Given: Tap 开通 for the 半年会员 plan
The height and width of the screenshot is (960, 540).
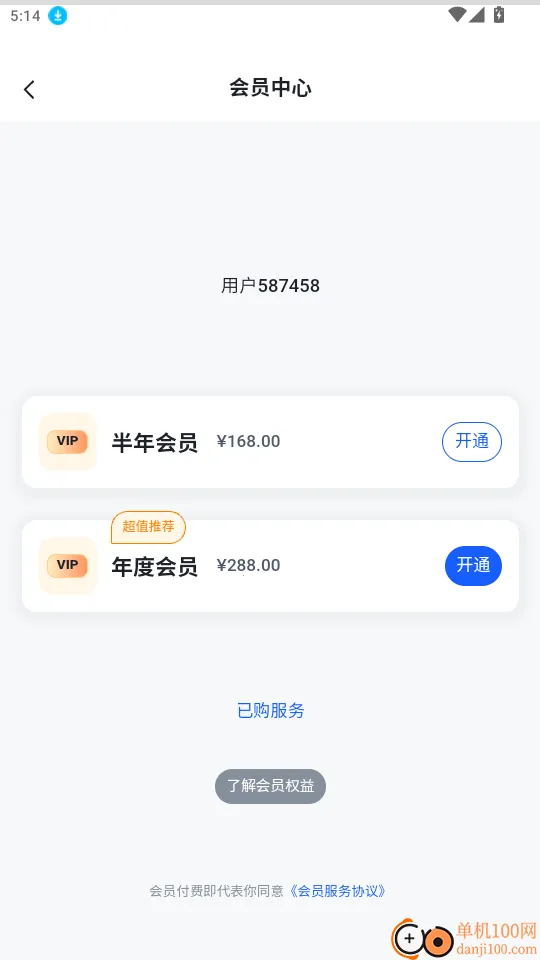Looking at the screenshot, I should (472, 441).
